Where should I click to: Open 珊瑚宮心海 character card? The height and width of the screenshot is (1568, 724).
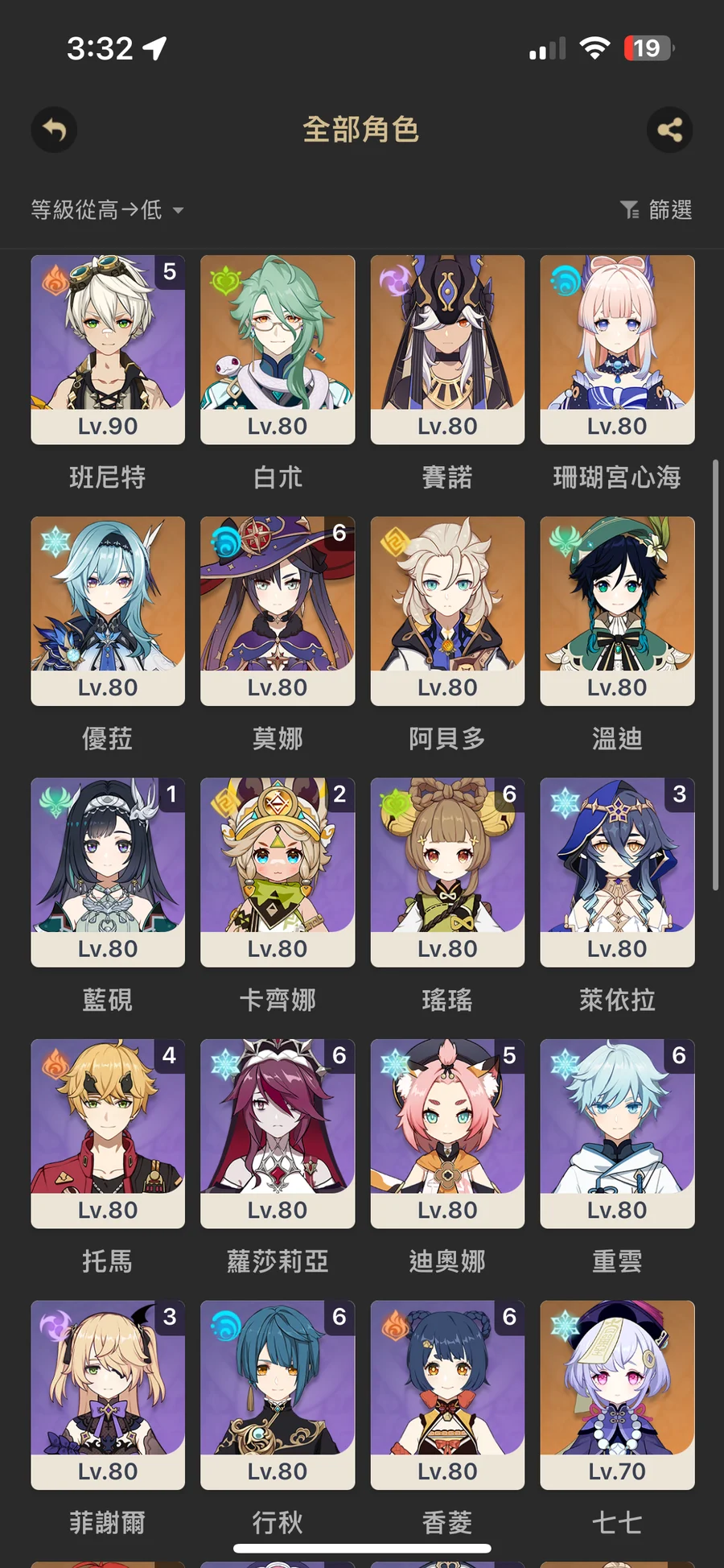[x=617, y=349]
